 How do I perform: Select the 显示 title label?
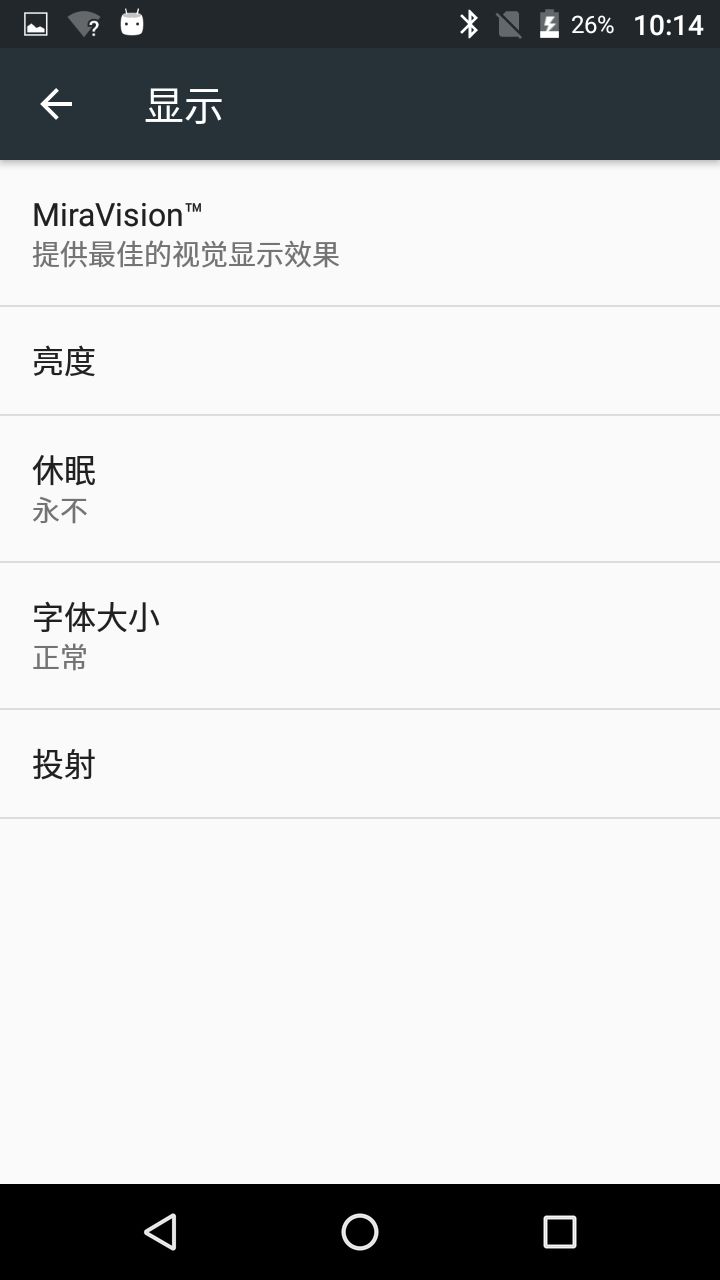183,103
